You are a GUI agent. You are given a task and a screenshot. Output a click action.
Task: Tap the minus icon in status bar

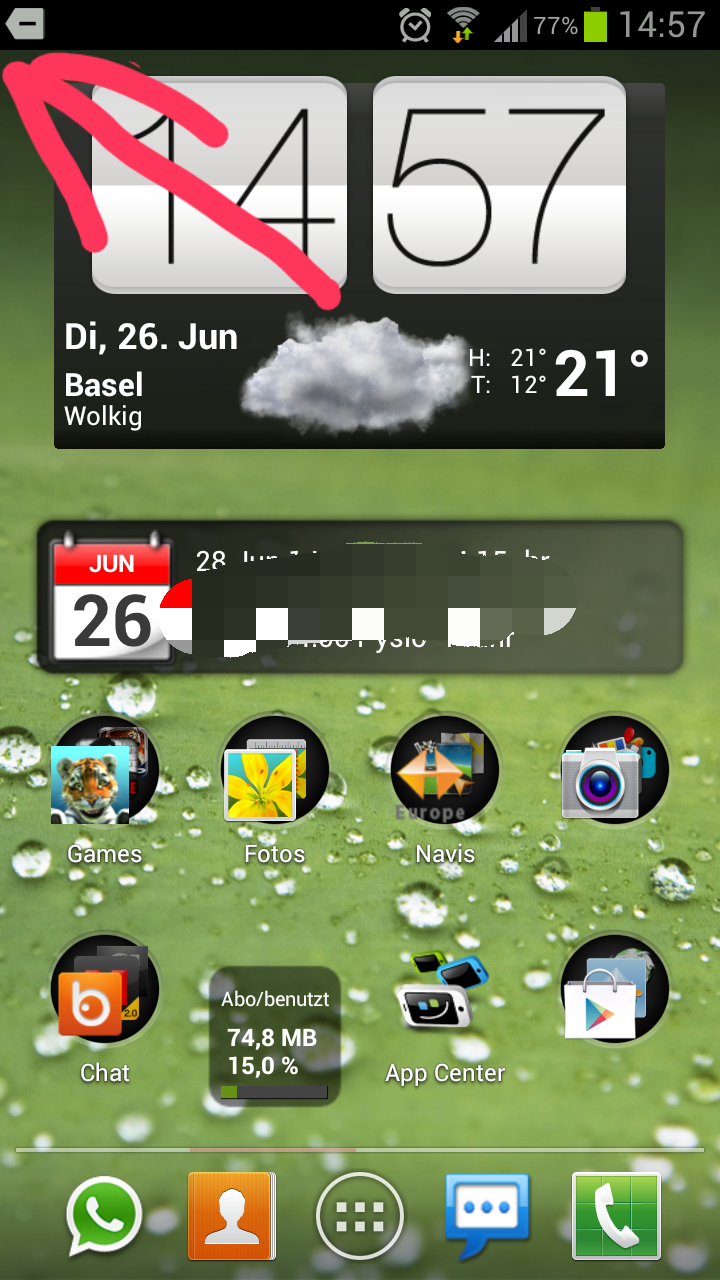point(25,22)
